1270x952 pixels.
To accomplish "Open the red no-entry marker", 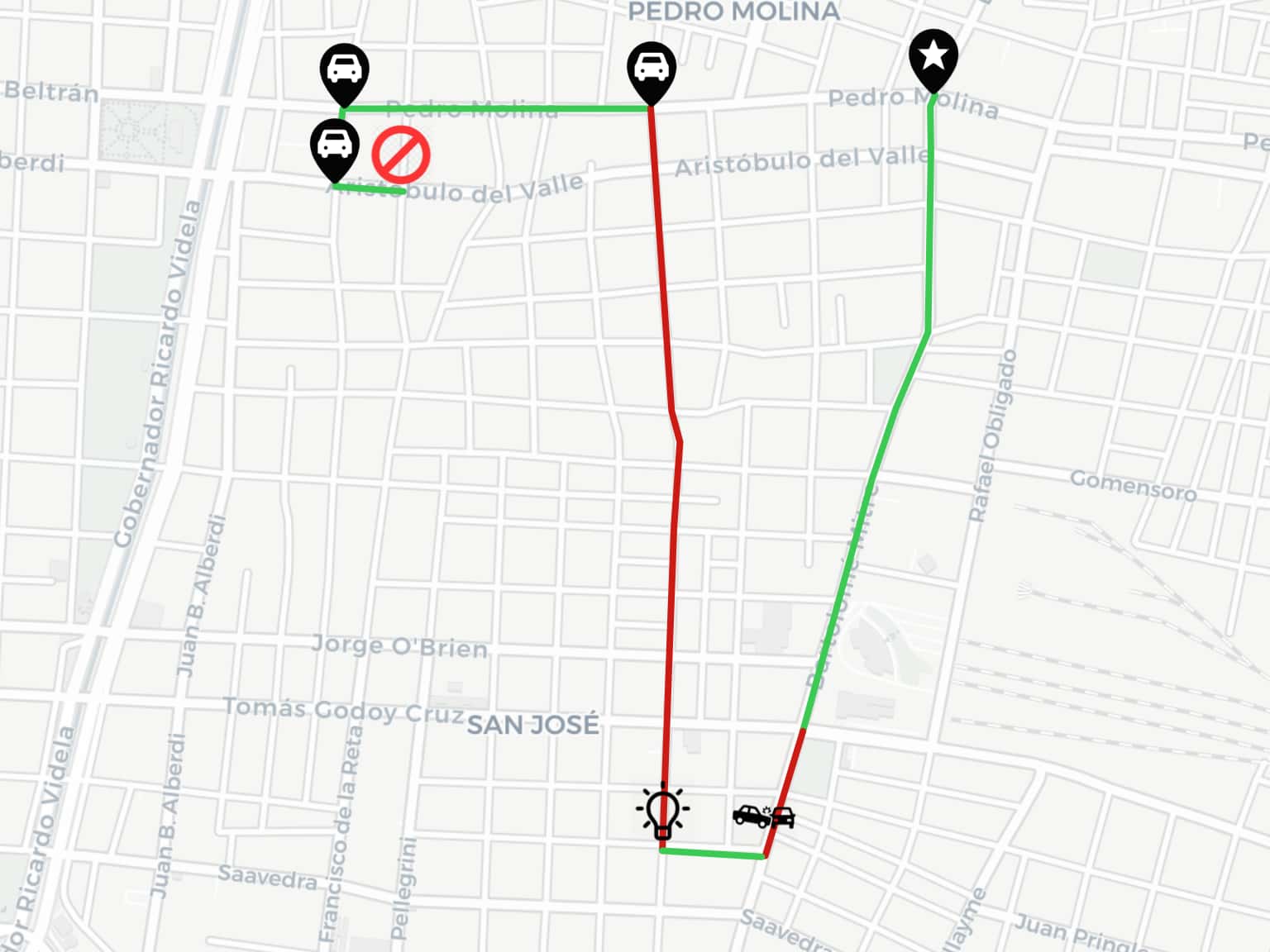I will (401, 155).
